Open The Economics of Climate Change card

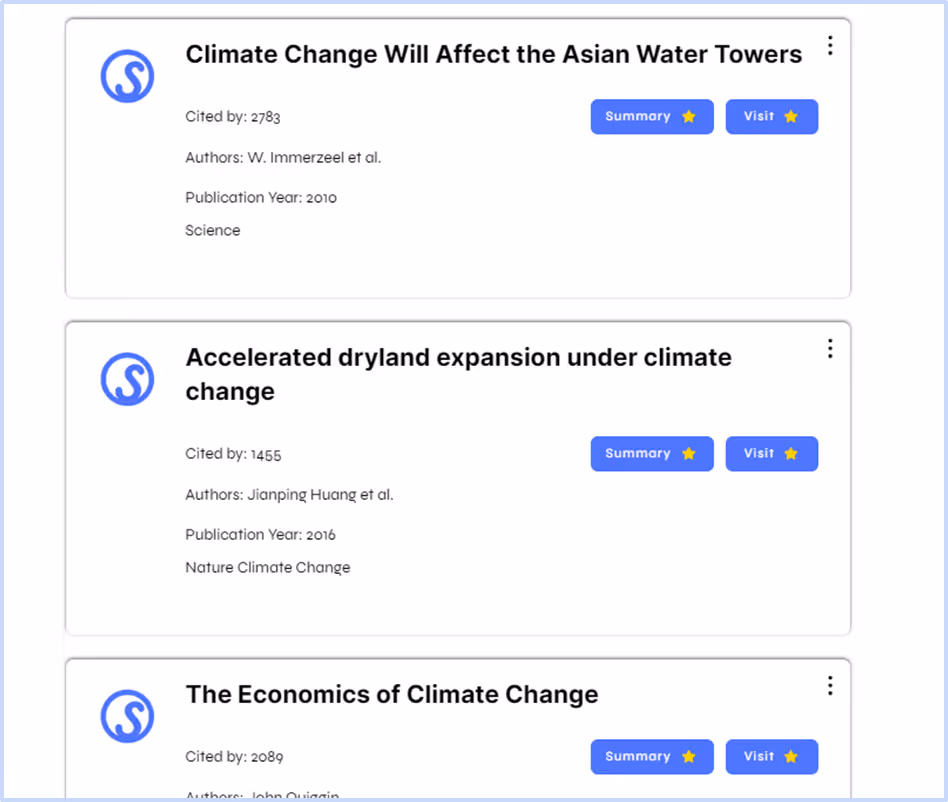point(392,695)
